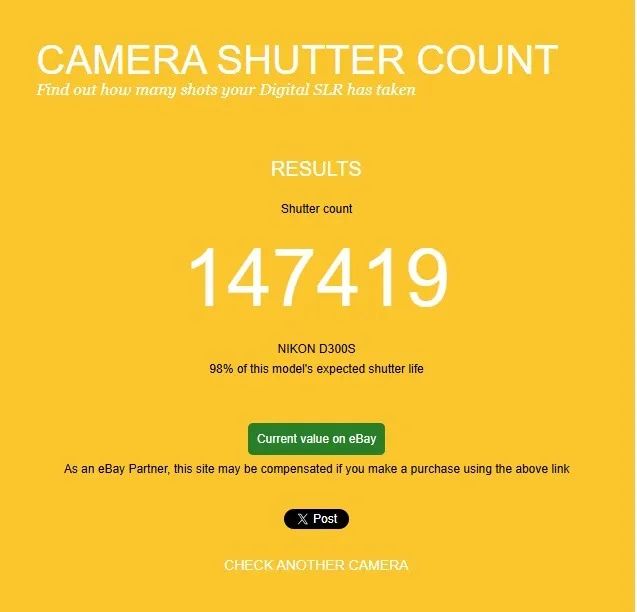Image resolution: width=637 pixels, height=612 pixels.
Task: Select Check Another Camera link
Action: coord(316,565)
